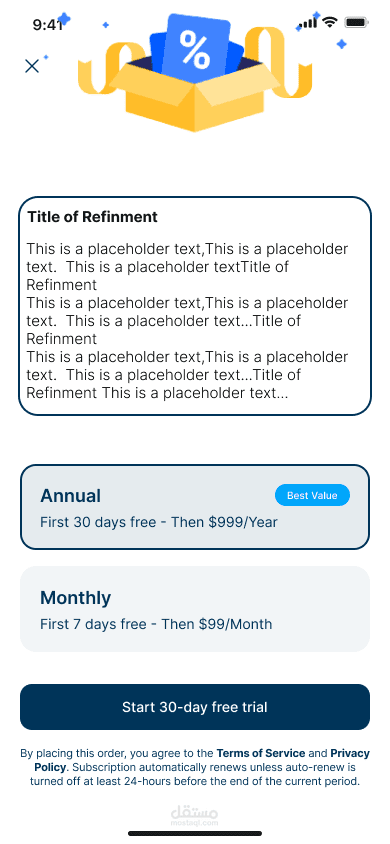390x844 pixels.
Task: Close the subscription offer screen
Action: (x=32, y=66)
